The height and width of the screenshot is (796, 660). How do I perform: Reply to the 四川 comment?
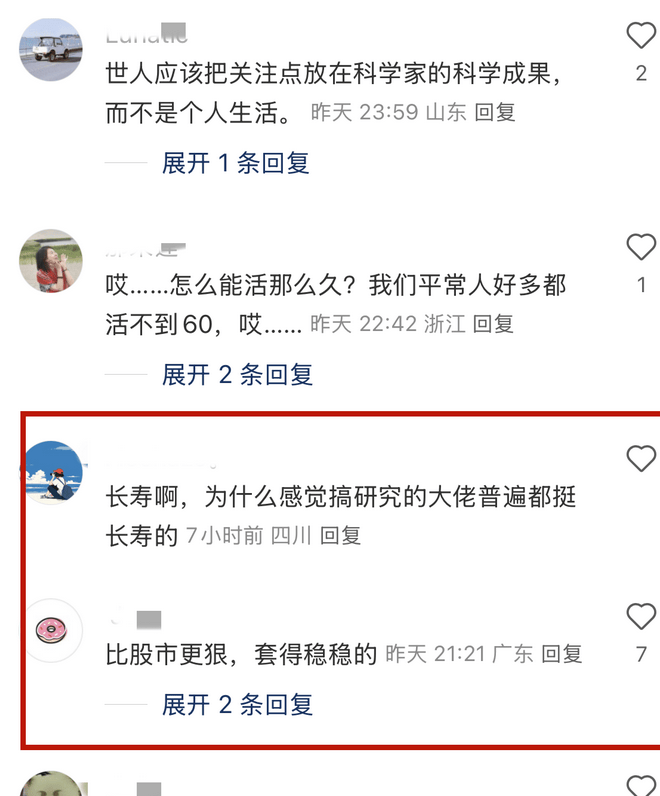point(340,536)
